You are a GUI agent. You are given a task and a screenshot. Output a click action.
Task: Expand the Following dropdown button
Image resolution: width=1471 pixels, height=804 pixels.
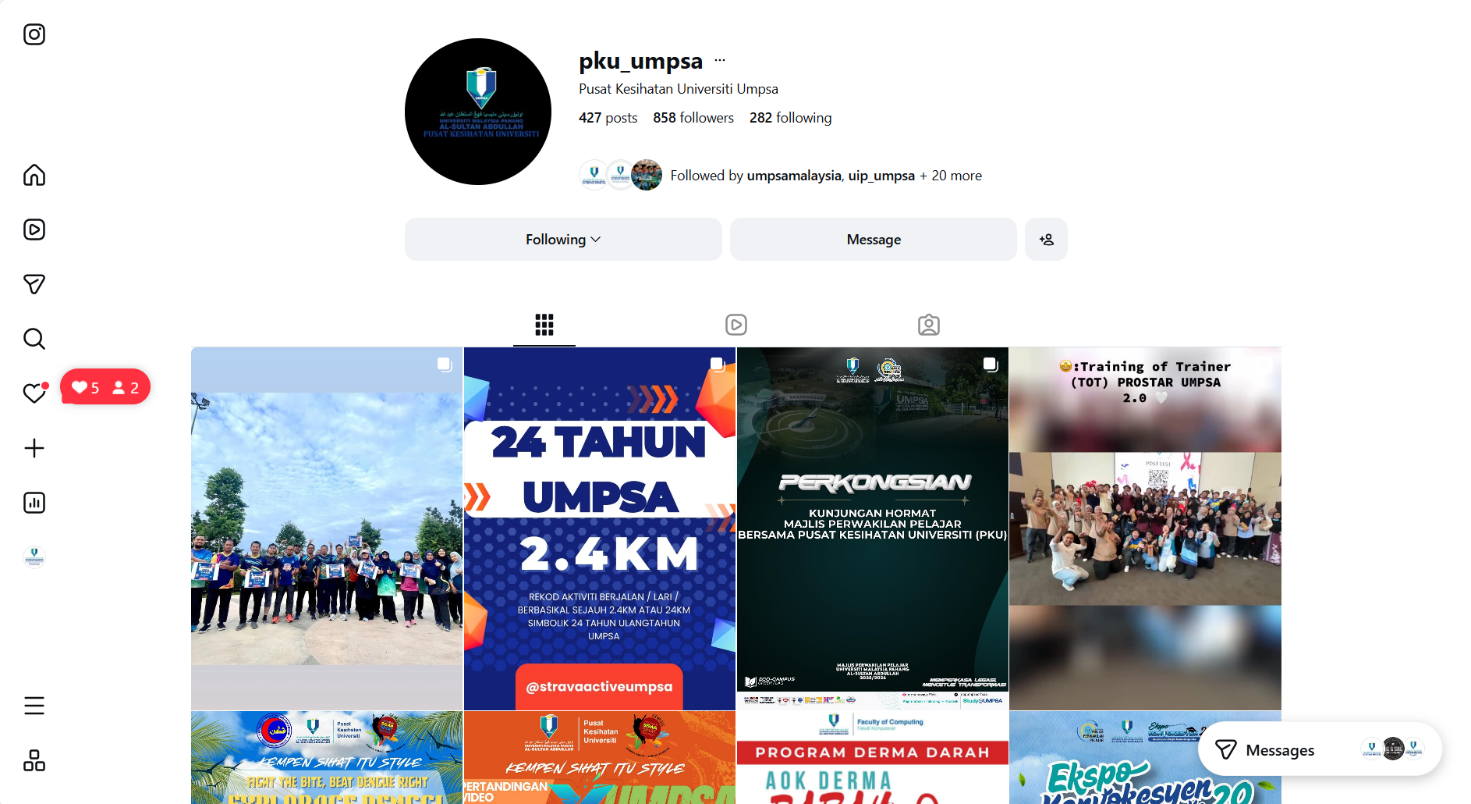click(x=563, y=239)
